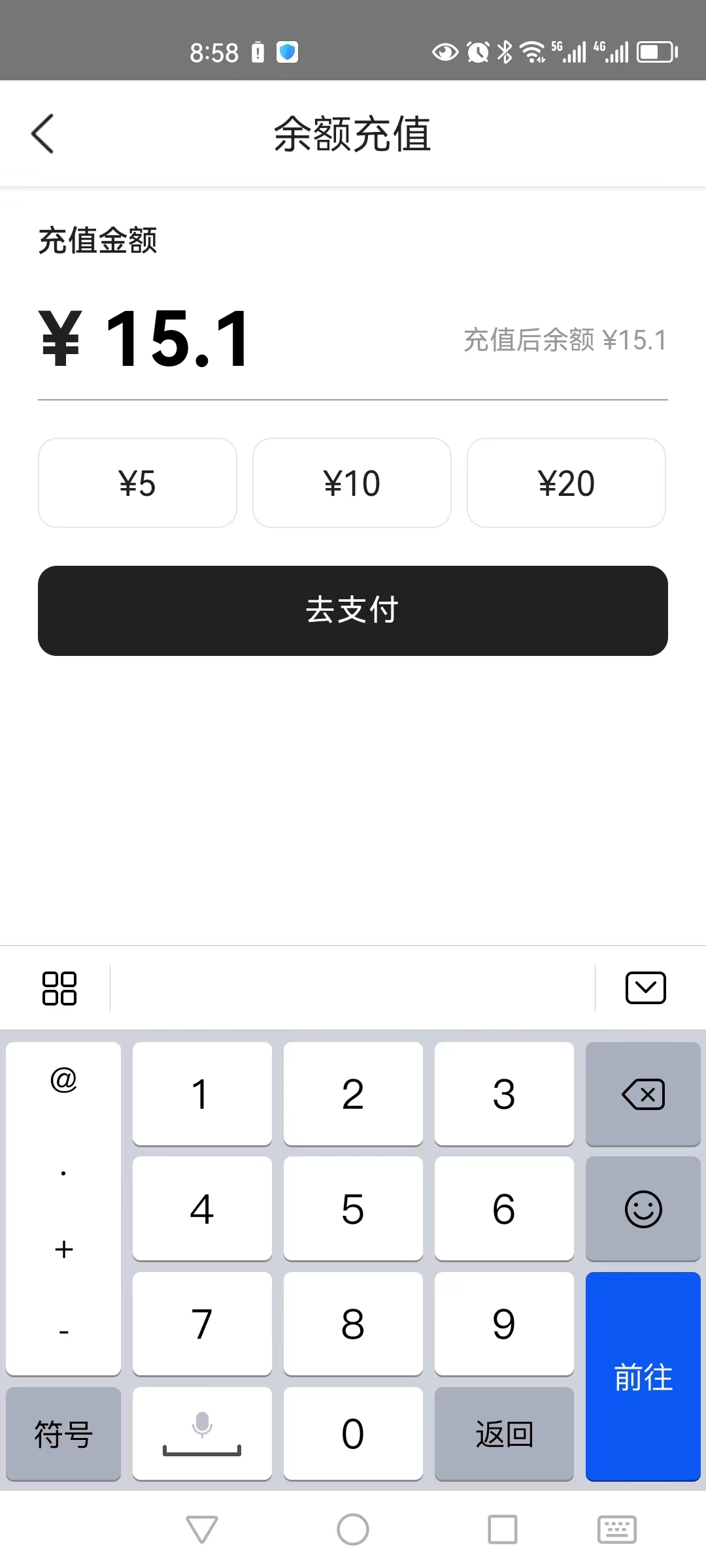Type digit 5 on the keypad
This screenshot has height=1568, width=706.
[353, 1209]
